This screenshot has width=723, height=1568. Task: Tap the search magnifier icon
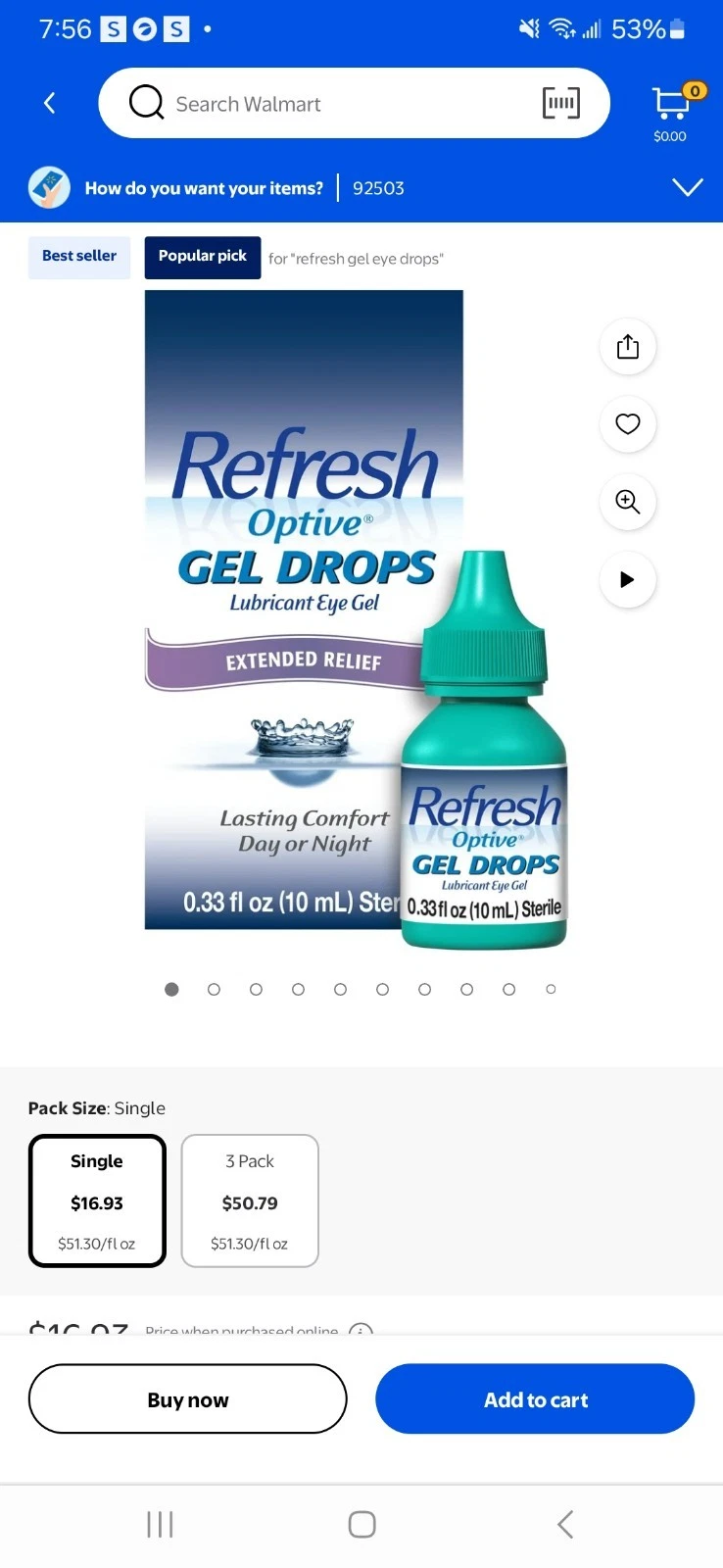[x=146, y=103]
